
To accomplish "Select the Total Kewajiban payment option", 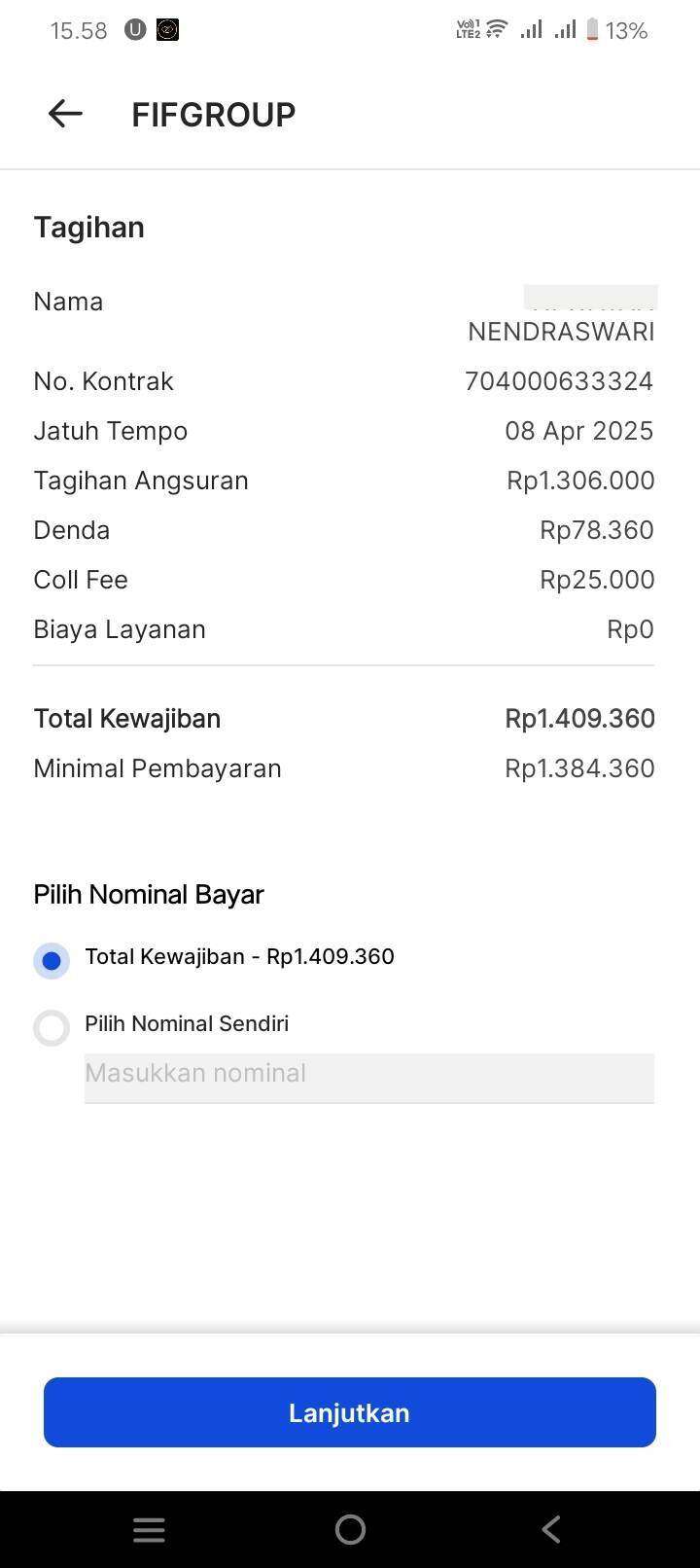I will (x=52, y=961).
